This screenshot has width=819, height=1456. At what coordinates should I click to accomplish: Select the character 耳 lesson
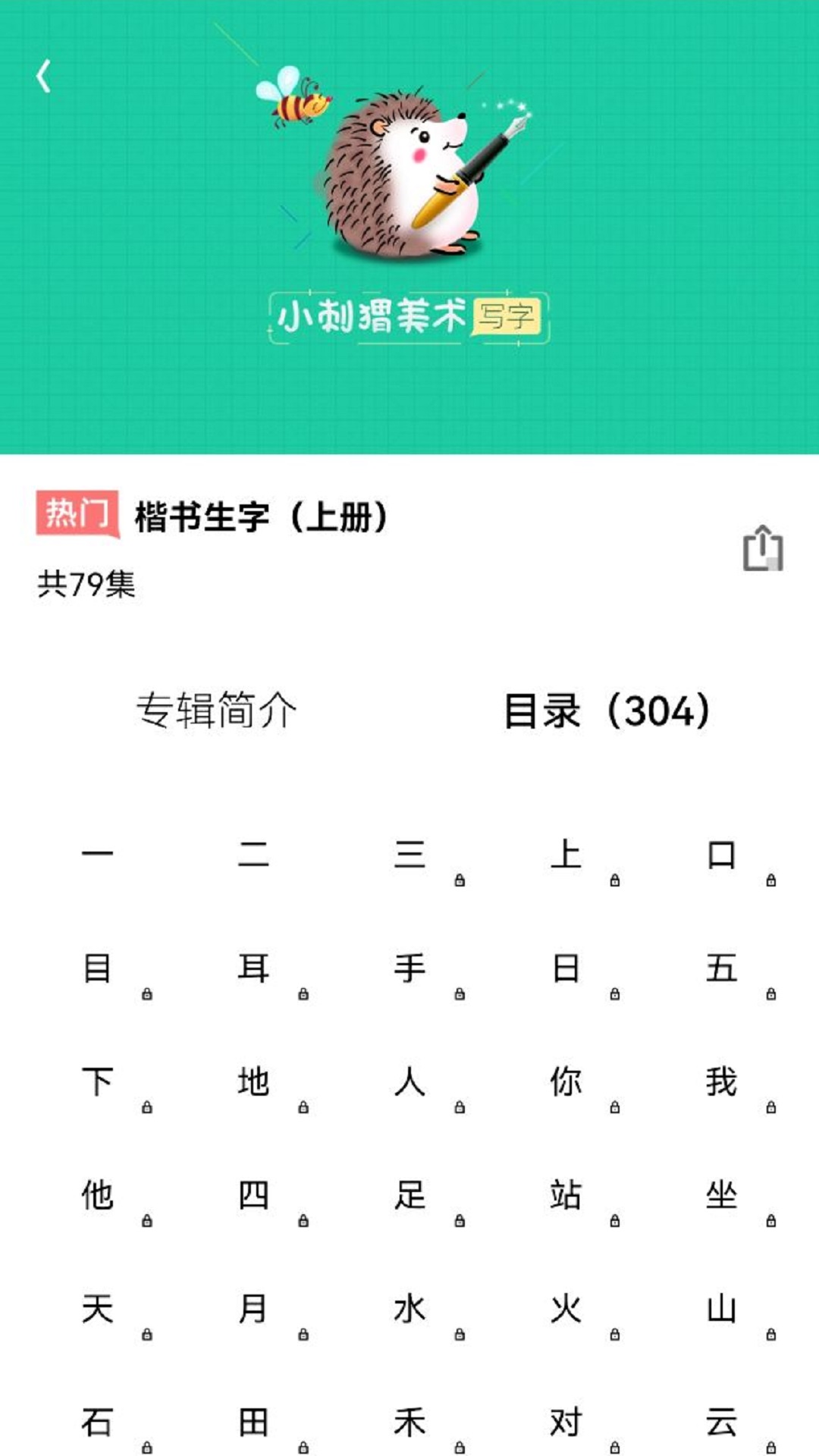click(253, 968)
